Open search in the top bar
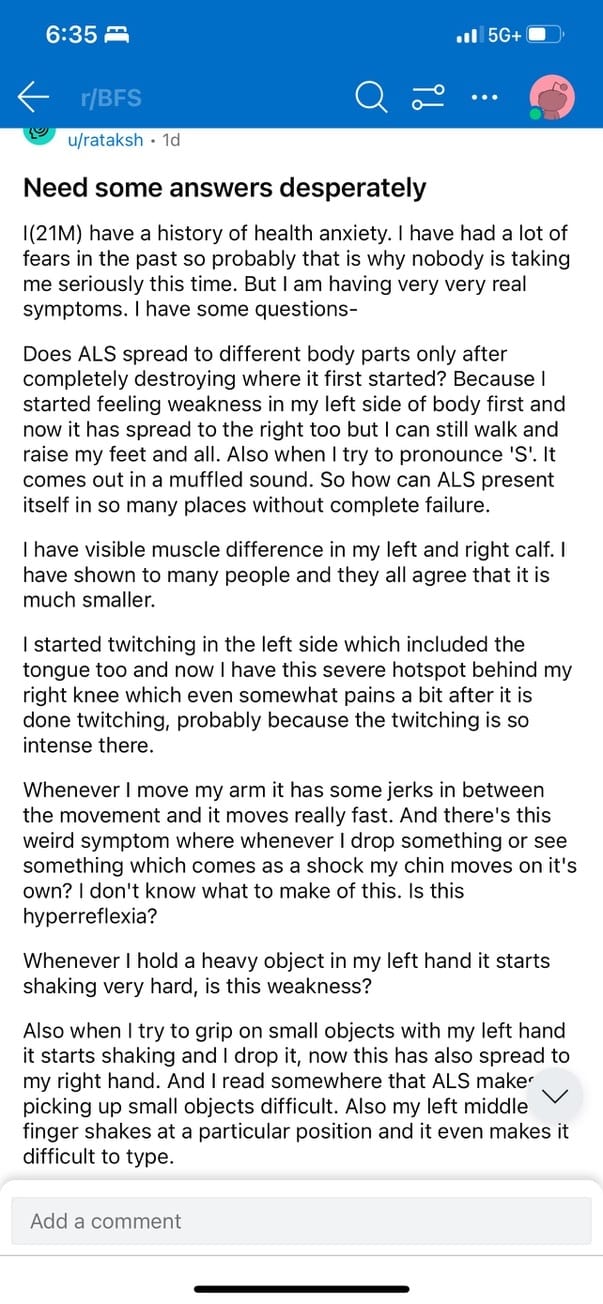Image resolution: width=603 pixels, height=1304 pixels. click(370, 97)
